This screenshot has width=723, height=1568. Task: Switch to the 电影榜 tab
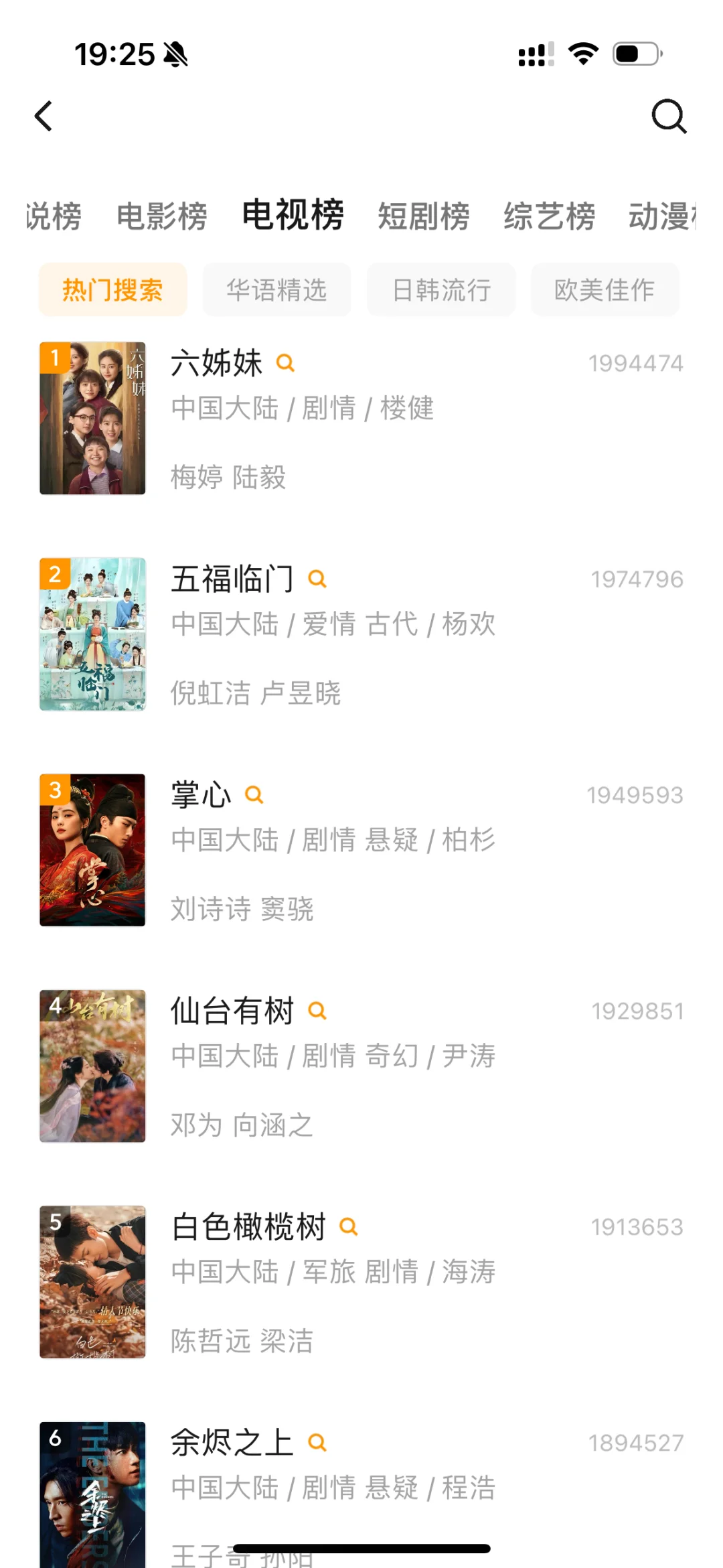coord(161,216)
